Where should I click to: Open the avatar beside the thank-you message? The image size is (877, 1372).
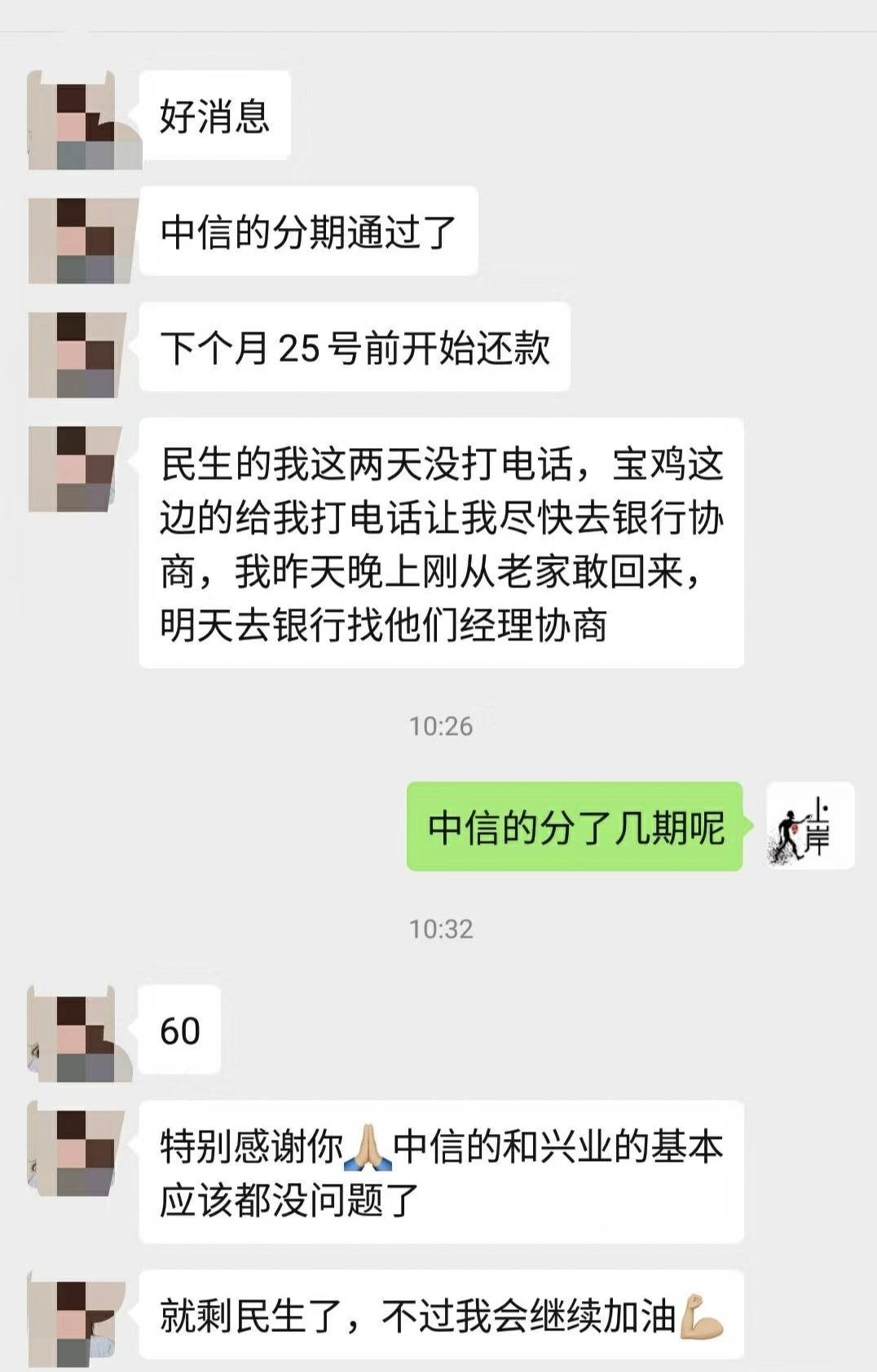click(77, 1149)
